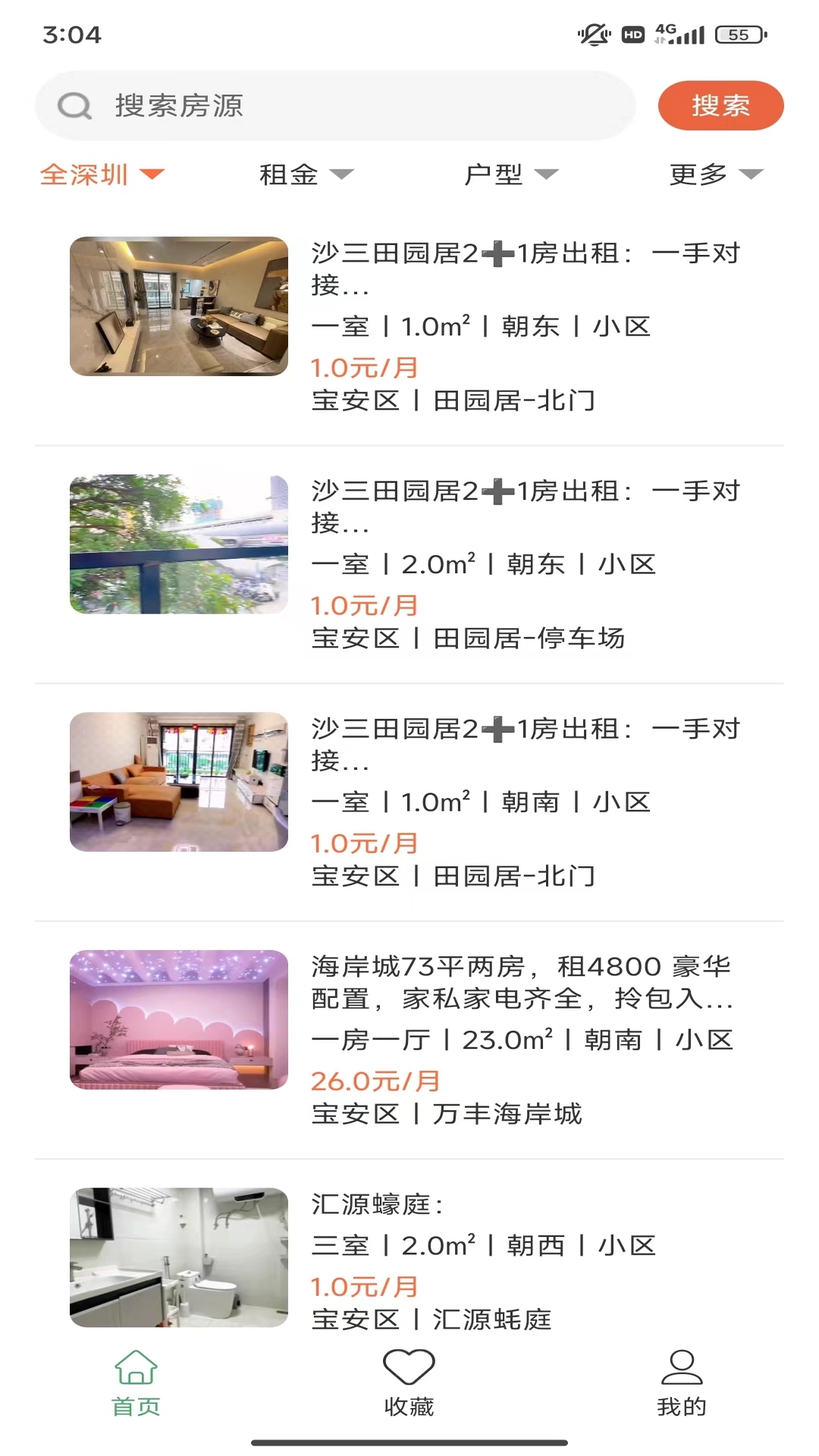Open the 朝东 listing at 田园居-北门
This screenshot has width=819, height=1456.
(409, 326)
